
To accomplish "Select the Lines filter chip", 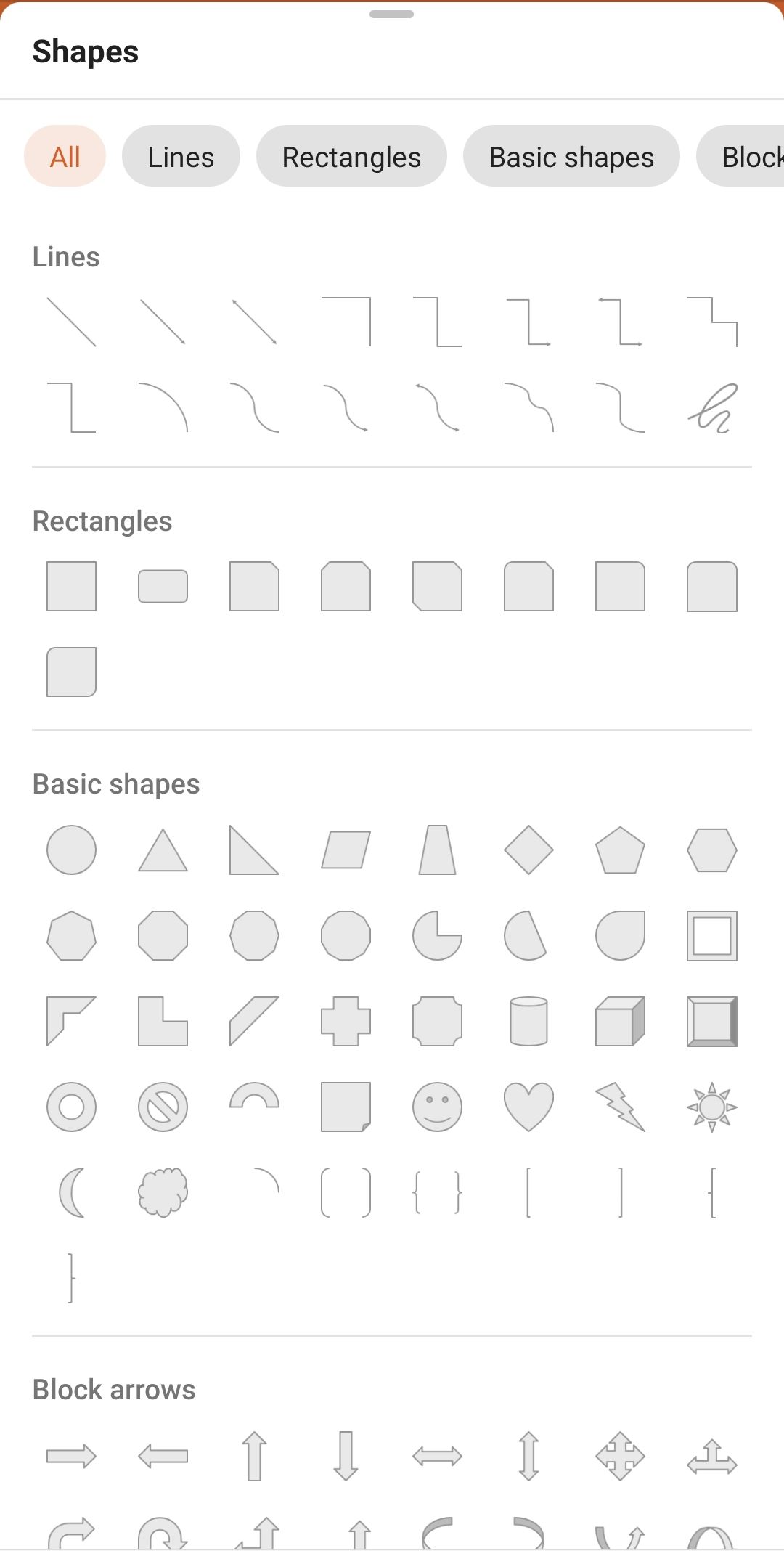I will click(181, 157).
